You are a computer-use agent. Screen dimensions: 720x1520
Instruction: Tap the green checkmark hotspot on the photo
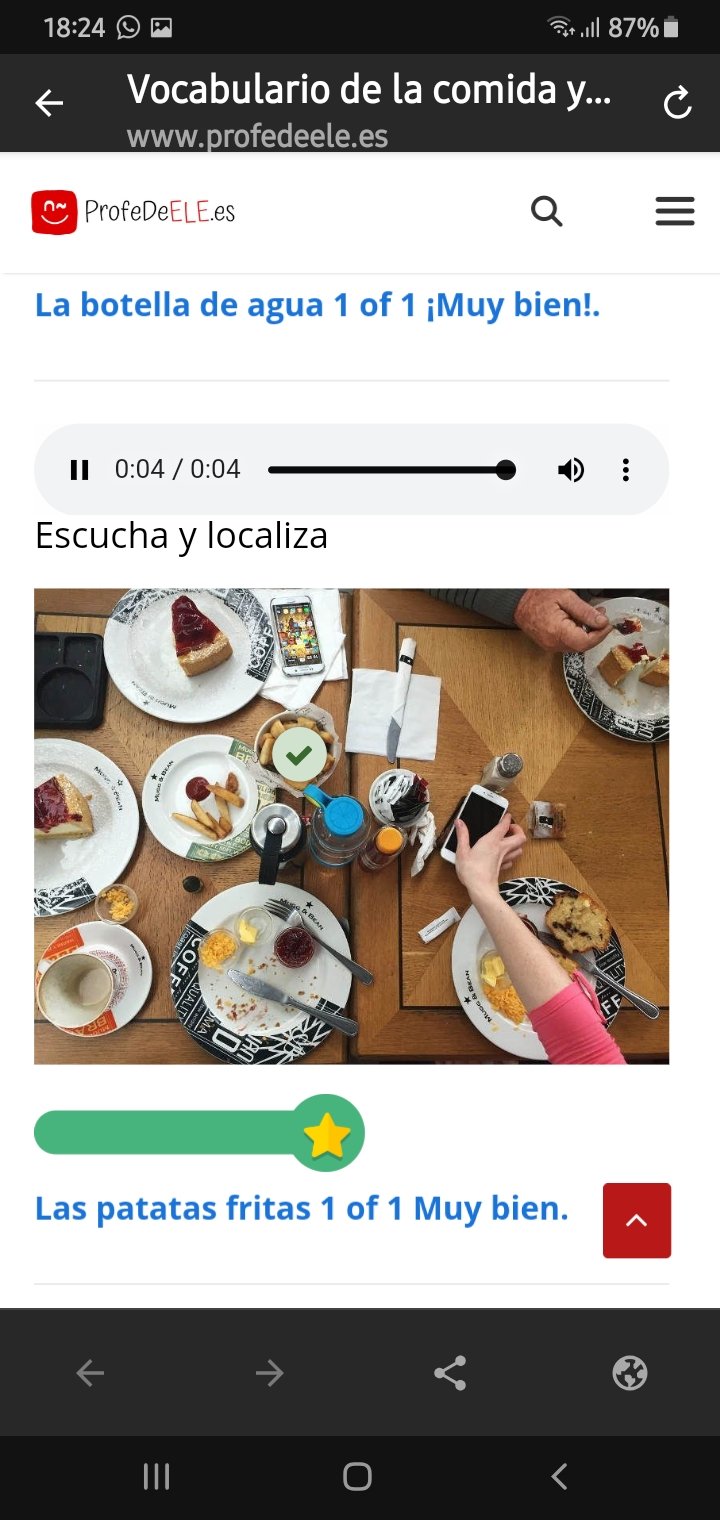[298, 755]
